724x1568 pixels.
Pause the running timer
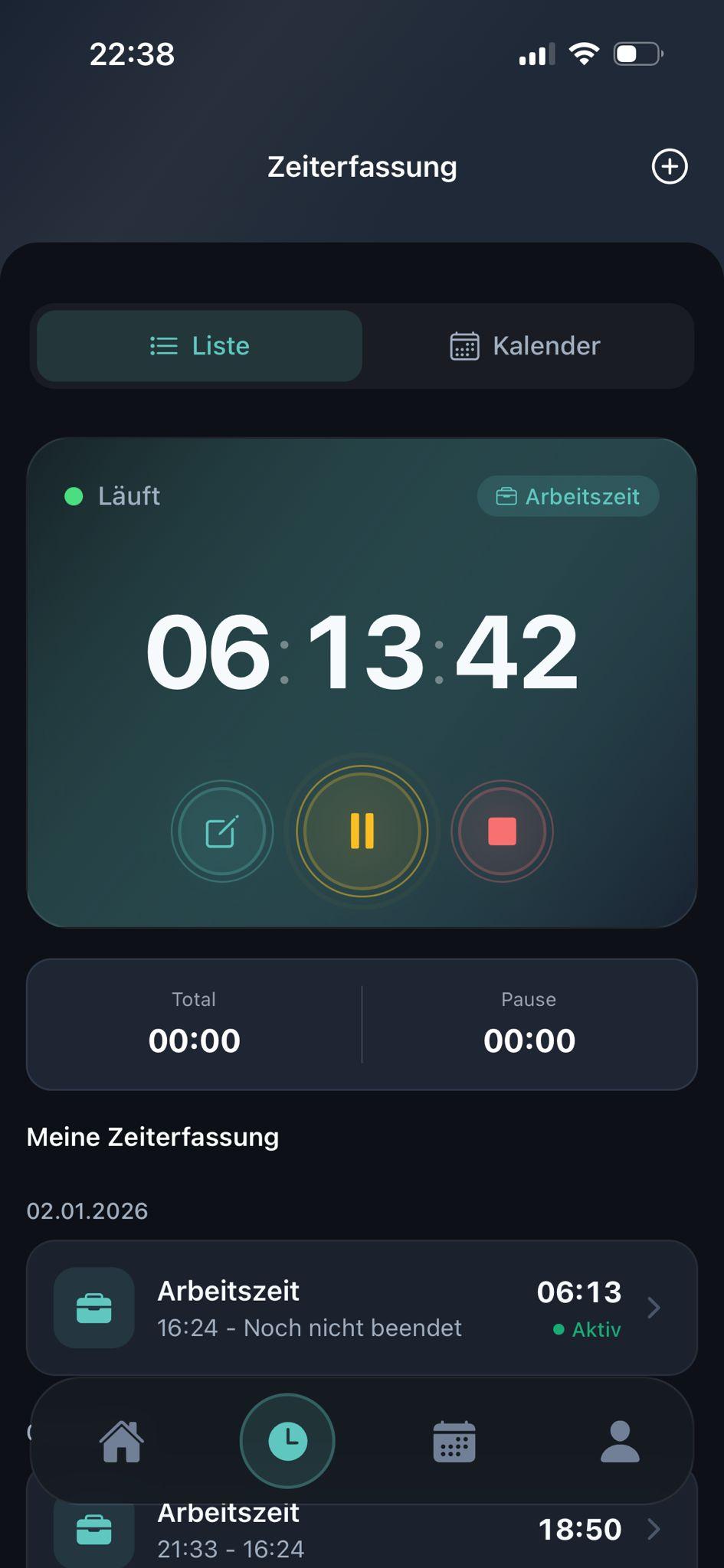[361, 830]
